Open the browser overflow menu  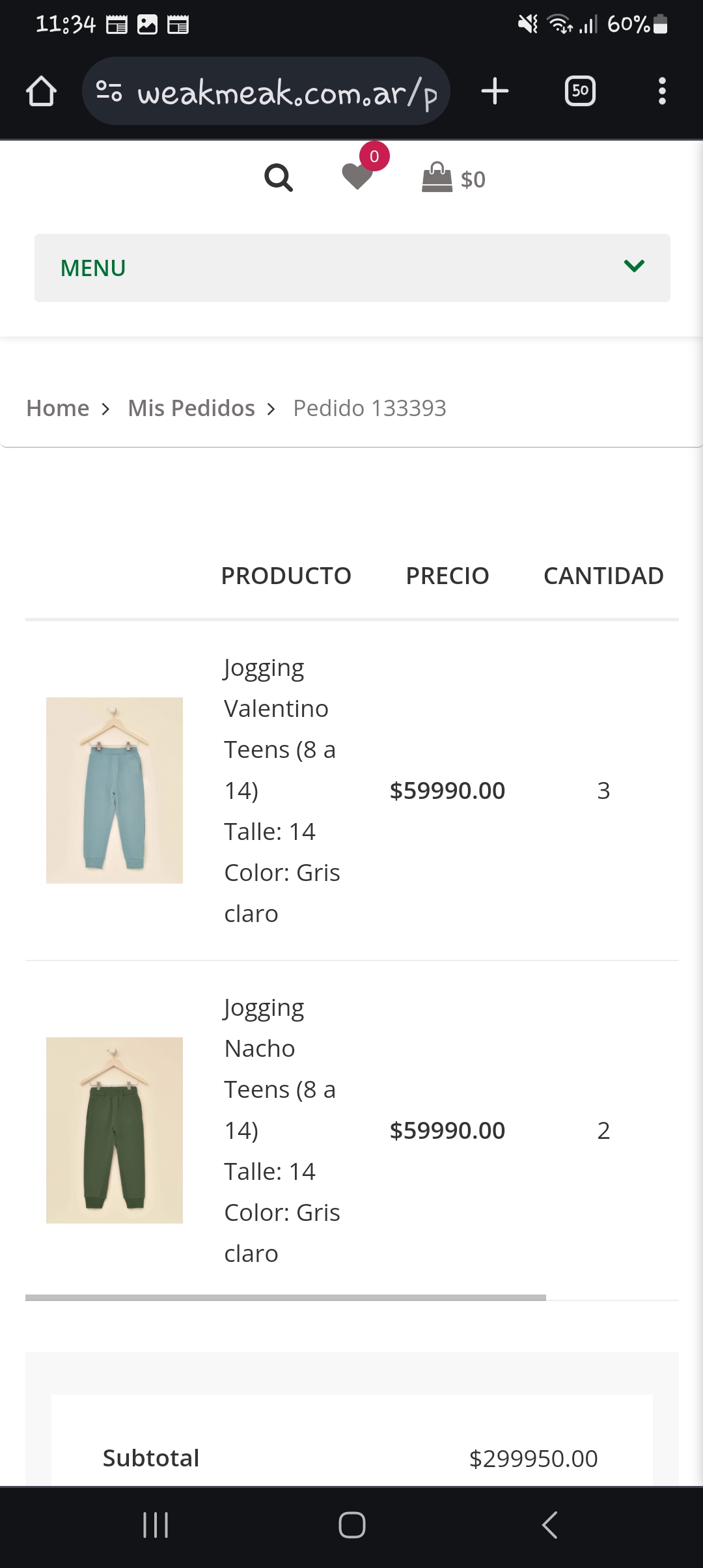tap(662, 91)
